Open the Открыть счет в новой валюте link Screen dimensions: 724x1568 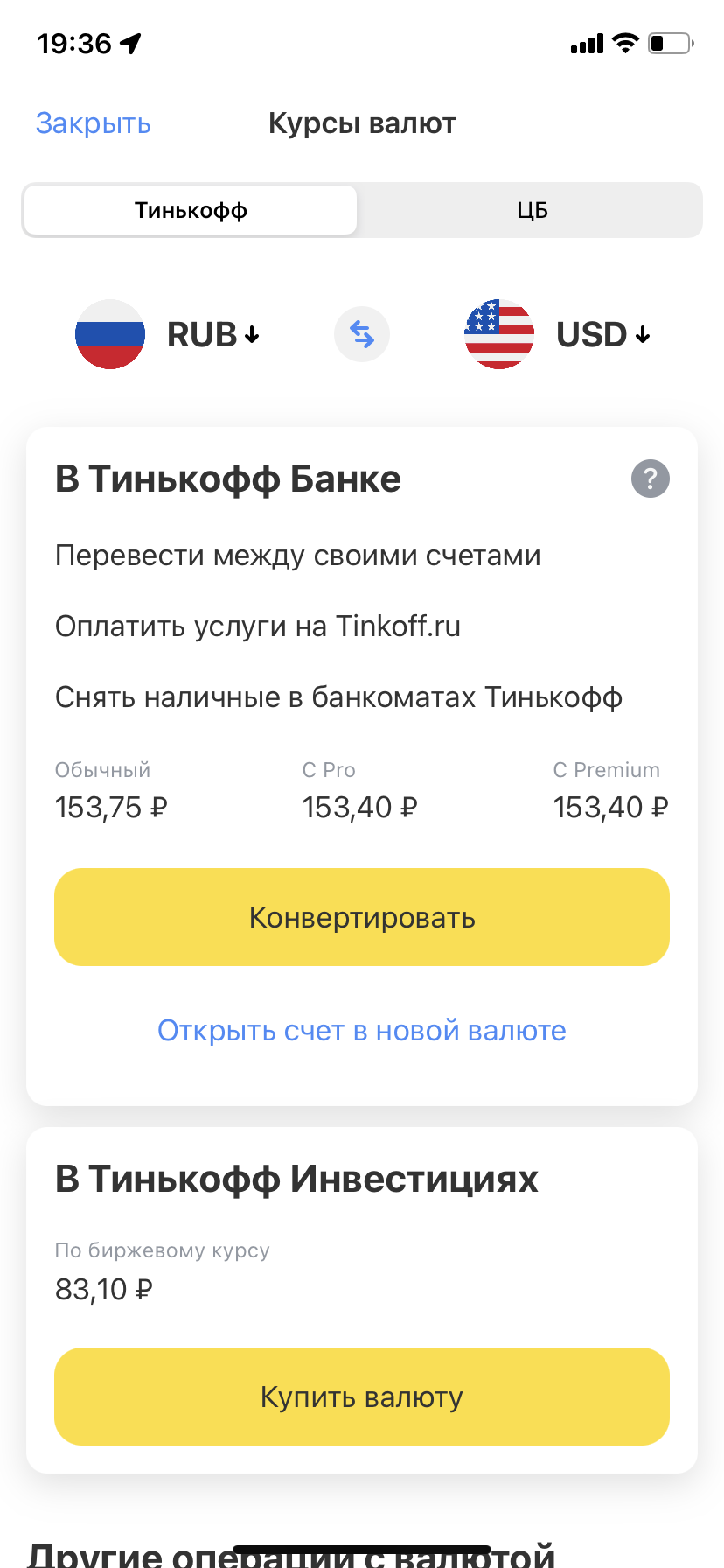pos(362,1031)
